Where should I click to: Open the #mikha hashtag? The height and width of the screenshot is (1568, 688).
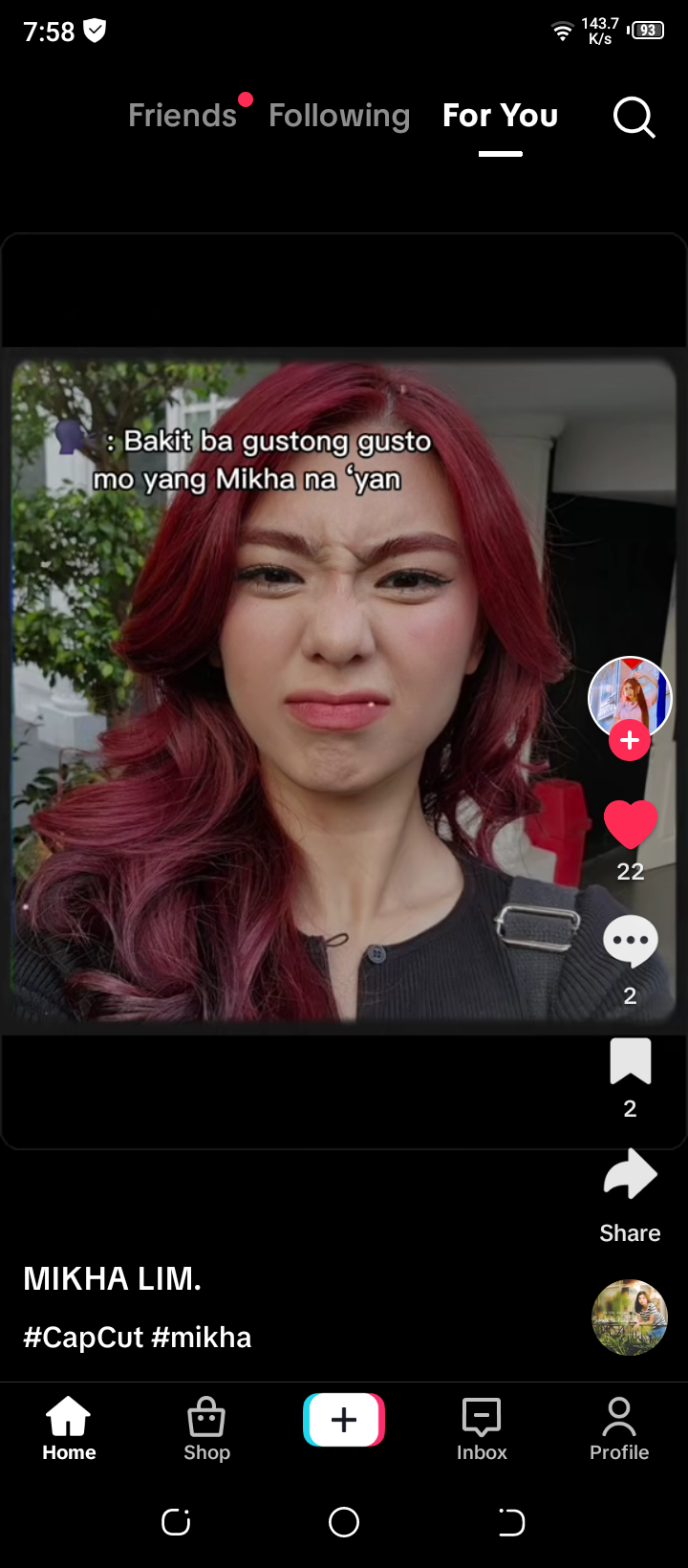pyautogui.click(x=201, y=1337)
